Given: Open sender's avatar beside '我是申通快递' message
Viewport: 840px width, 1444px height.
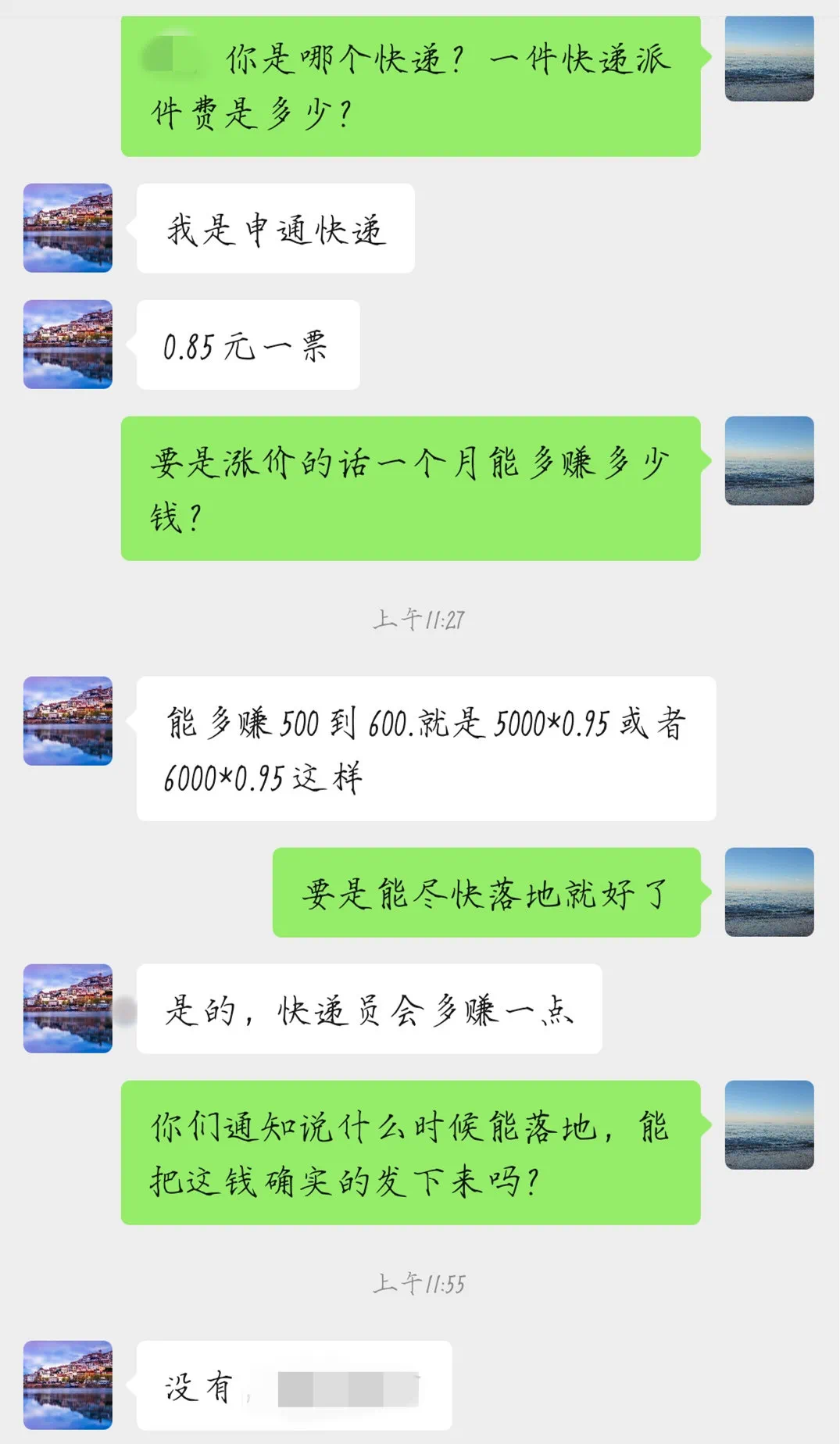Looking at the screenshot, I should point(68,228).
